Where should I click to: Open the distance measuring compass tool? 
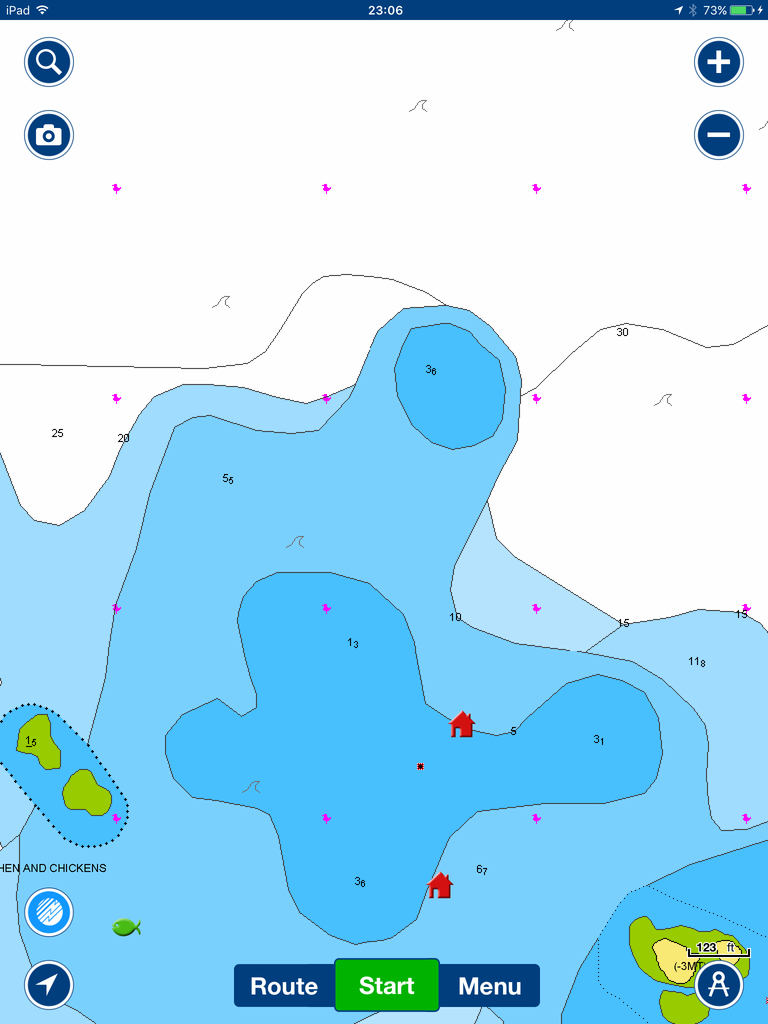click(719, 985)
